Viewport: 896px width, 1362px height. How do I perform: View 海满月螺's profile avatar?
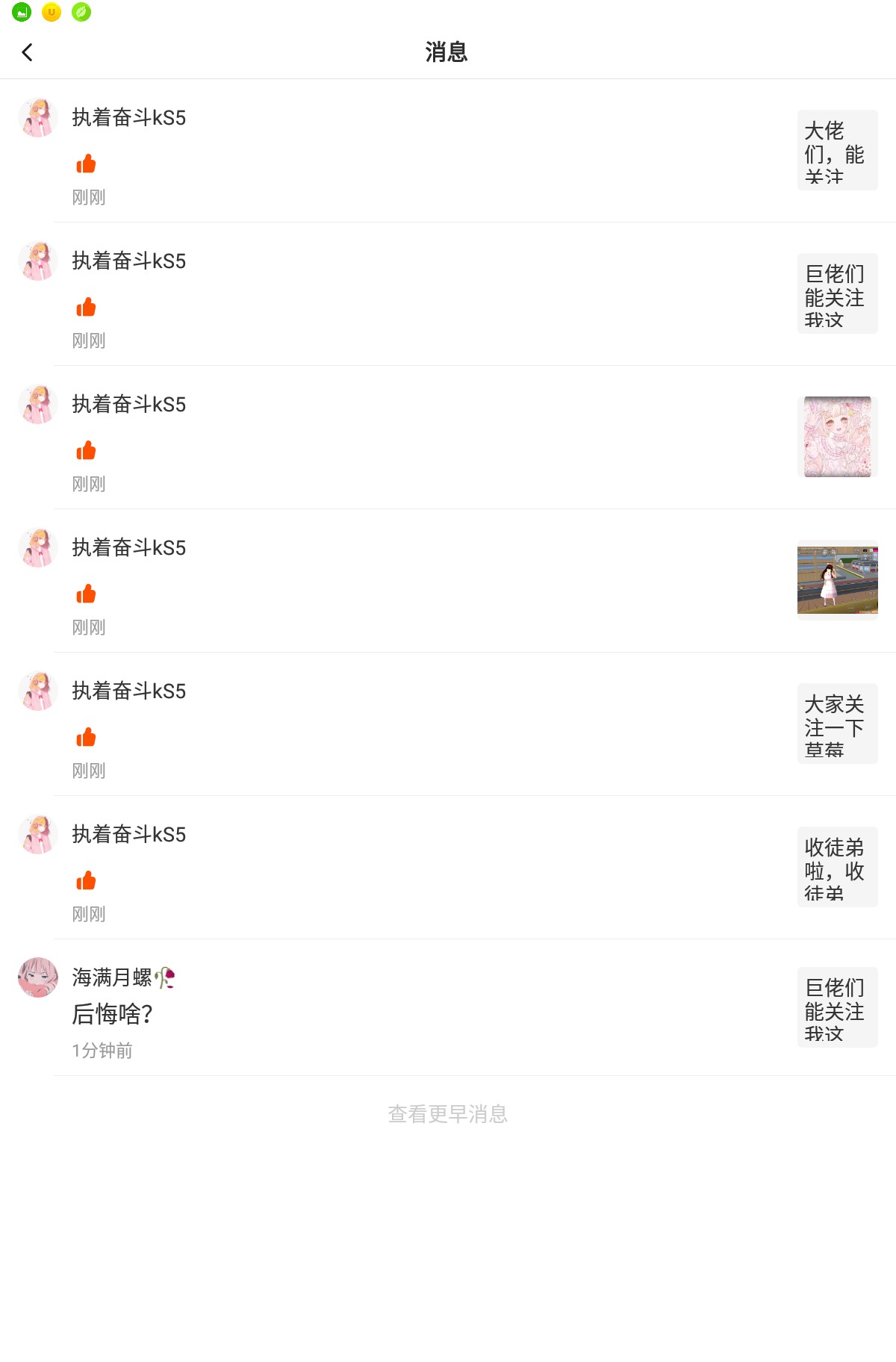(38, 977)
